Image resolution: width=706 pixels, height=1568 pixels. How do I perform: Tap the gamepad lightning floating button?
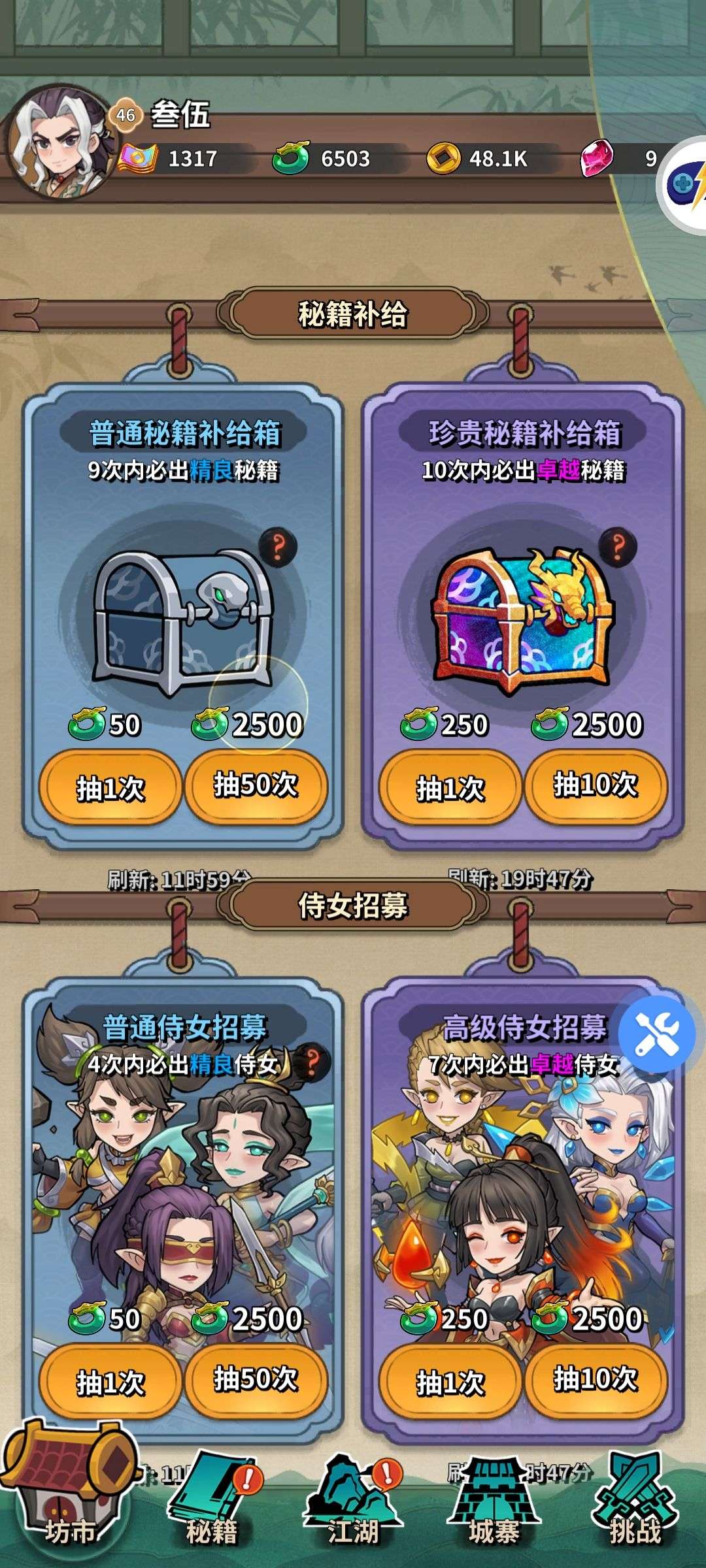[x=685, y=184]
